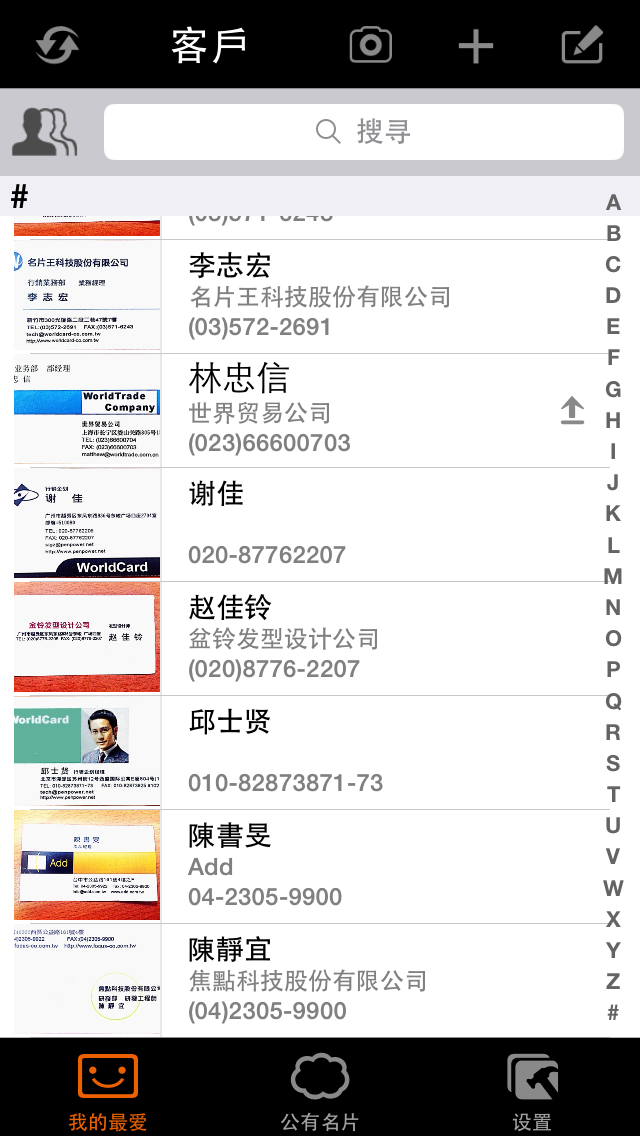The width and height of the screenshot is (640, 1136).
Task: Switch to the 设置 tab
Action: pos(532,1090)
